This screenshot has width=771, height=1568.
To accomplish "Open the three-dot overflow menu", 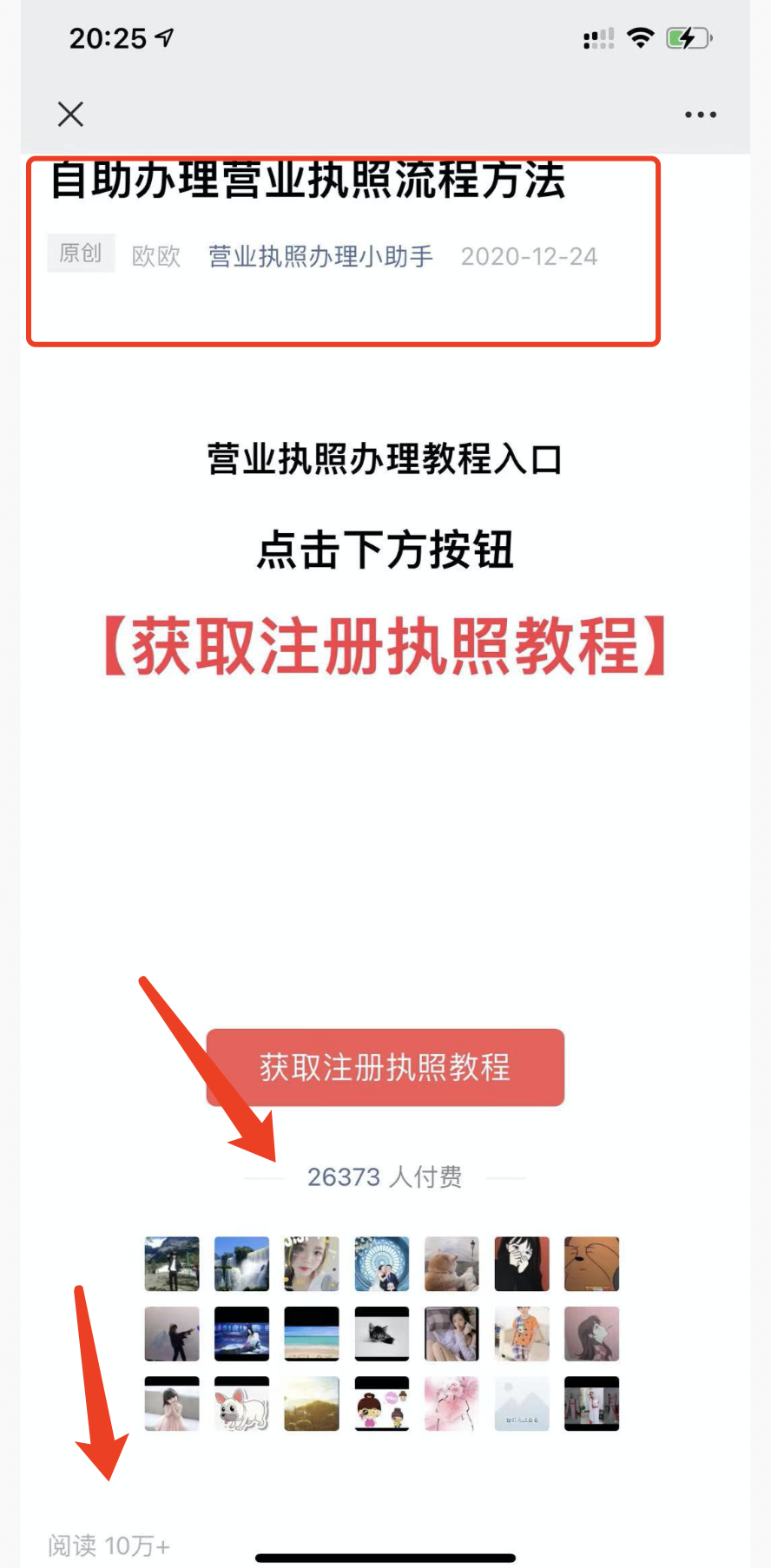I will coord(700,115).
